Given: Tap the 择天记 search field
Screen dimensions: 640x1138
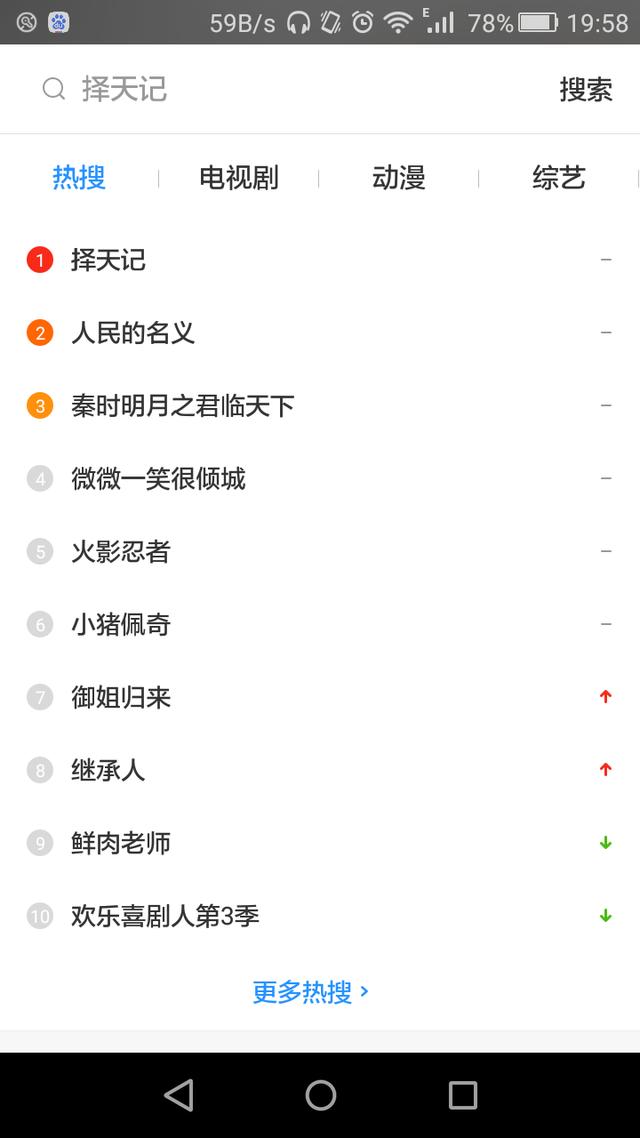Looking at the screenshot, I should [x=290, y=89].
